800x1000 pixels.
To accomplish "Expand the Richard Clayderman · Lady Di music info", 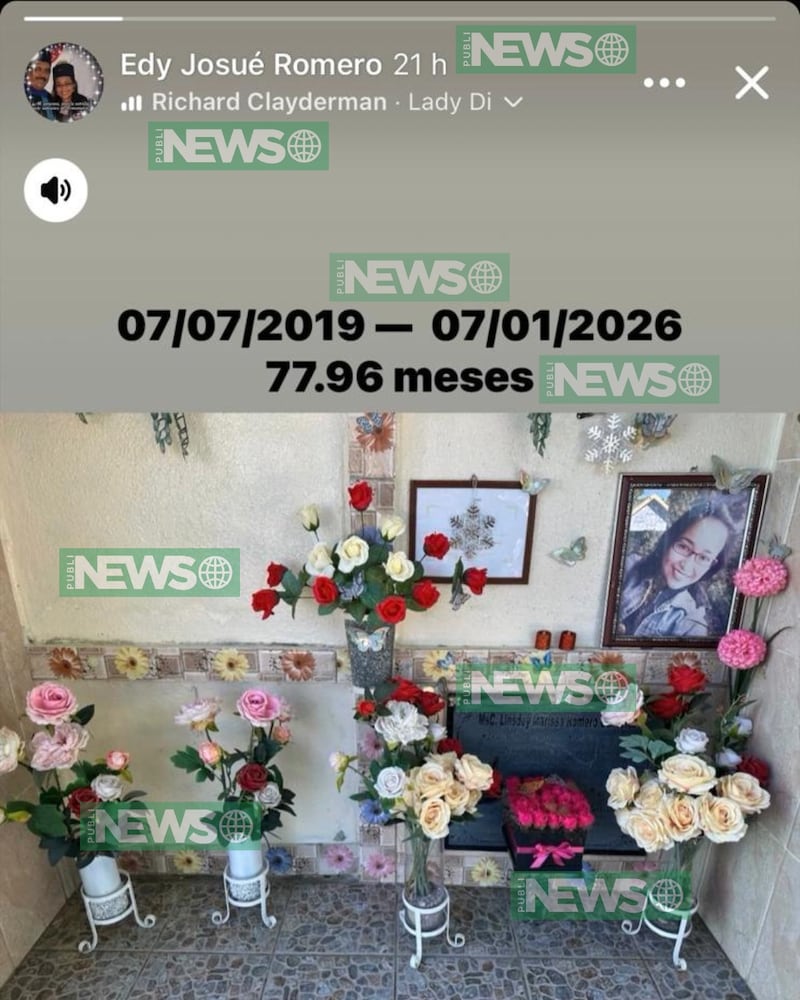I will (x=513, y=102).
